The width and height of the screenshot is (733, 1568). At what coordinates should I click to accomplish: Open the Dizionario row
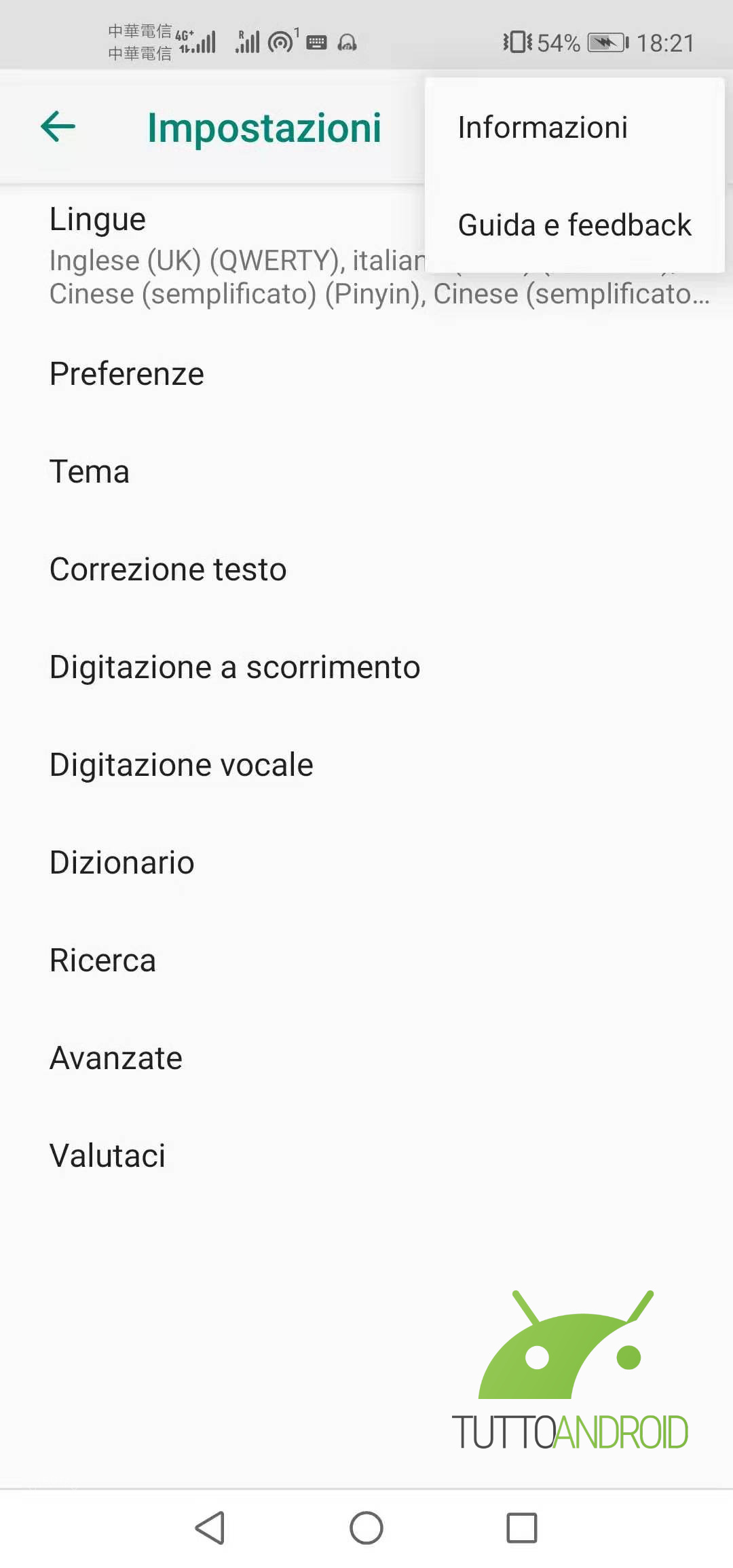pos(366,863)
